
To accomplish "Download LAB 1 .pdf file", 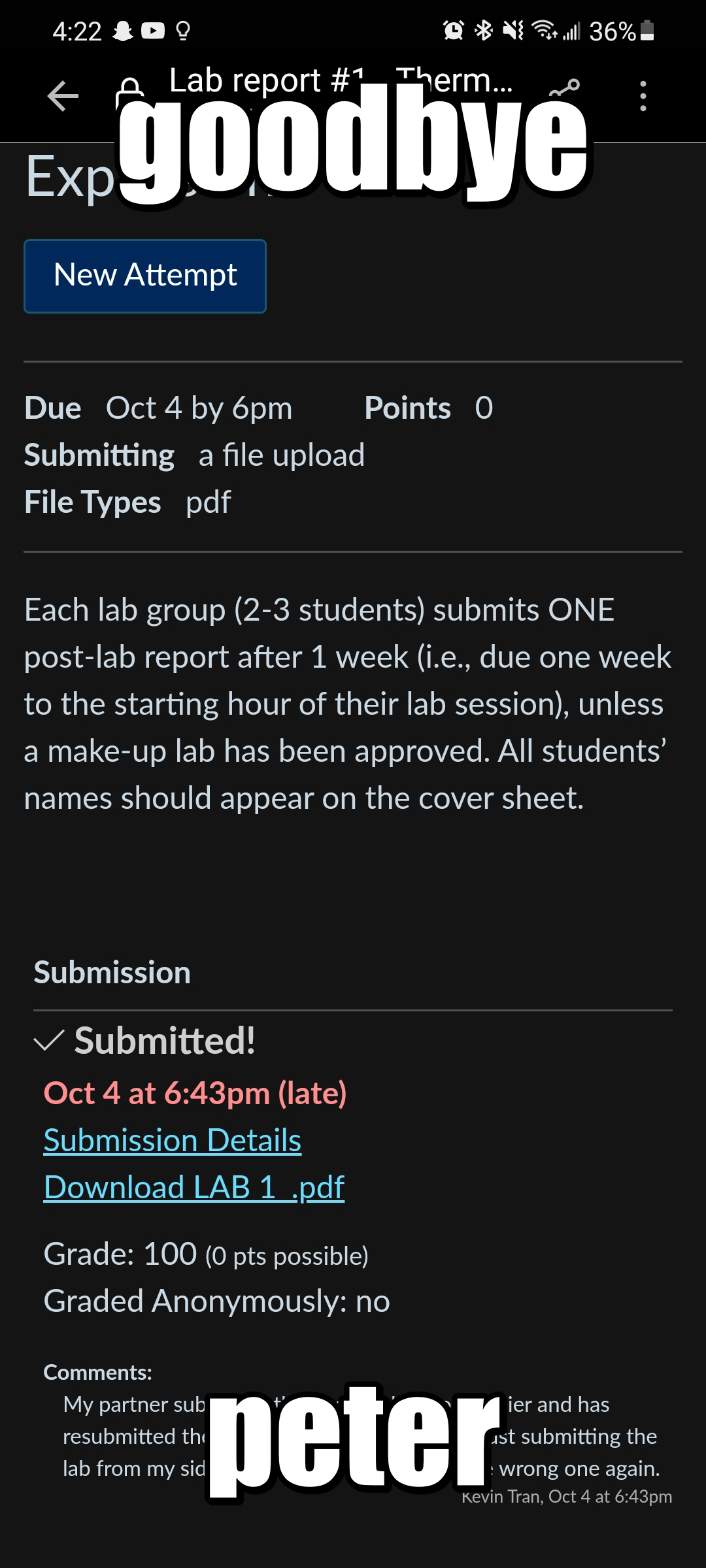I will tap(194, 1187).
